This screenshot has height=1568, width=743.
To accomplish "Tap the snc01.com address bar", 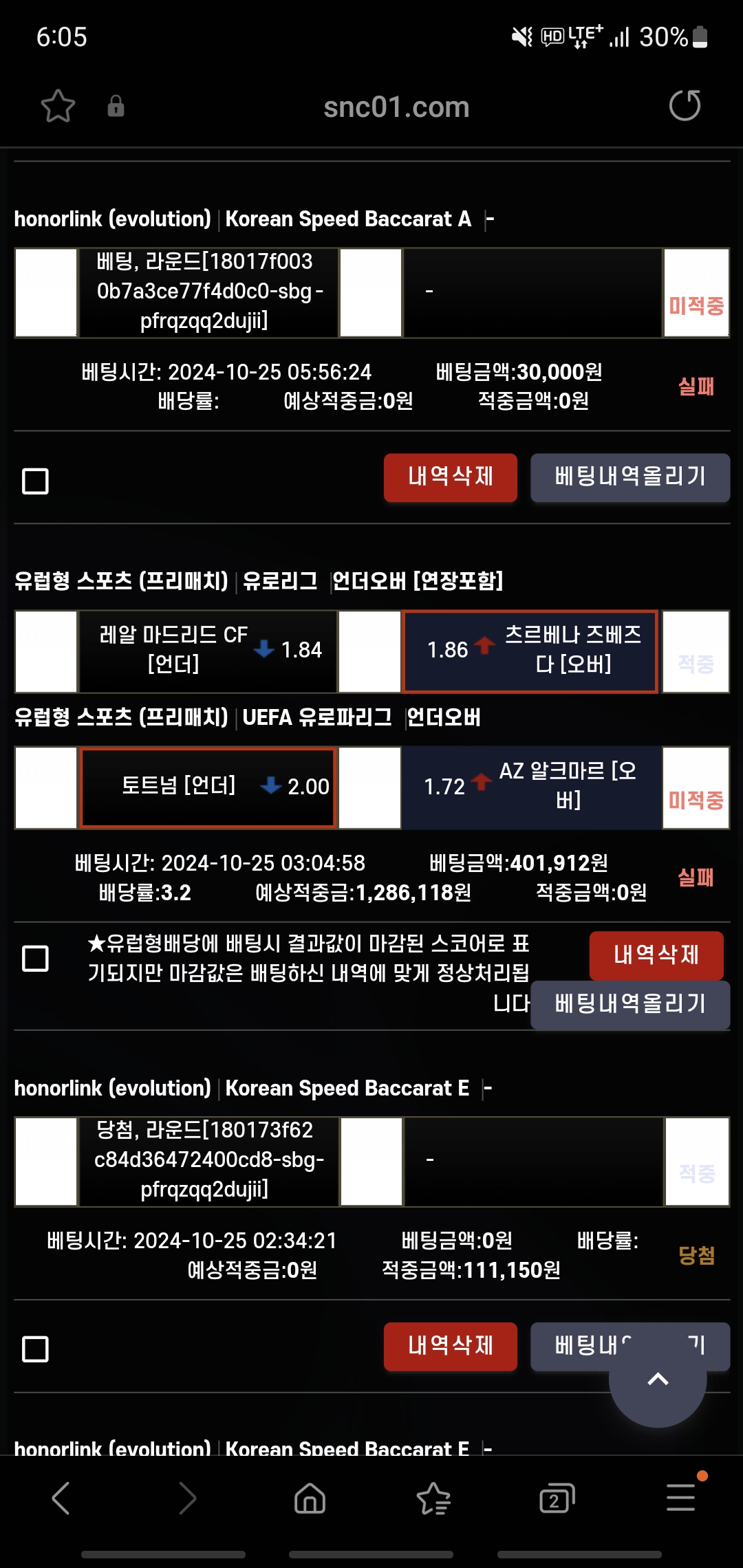I will click(x=396, y=107).
